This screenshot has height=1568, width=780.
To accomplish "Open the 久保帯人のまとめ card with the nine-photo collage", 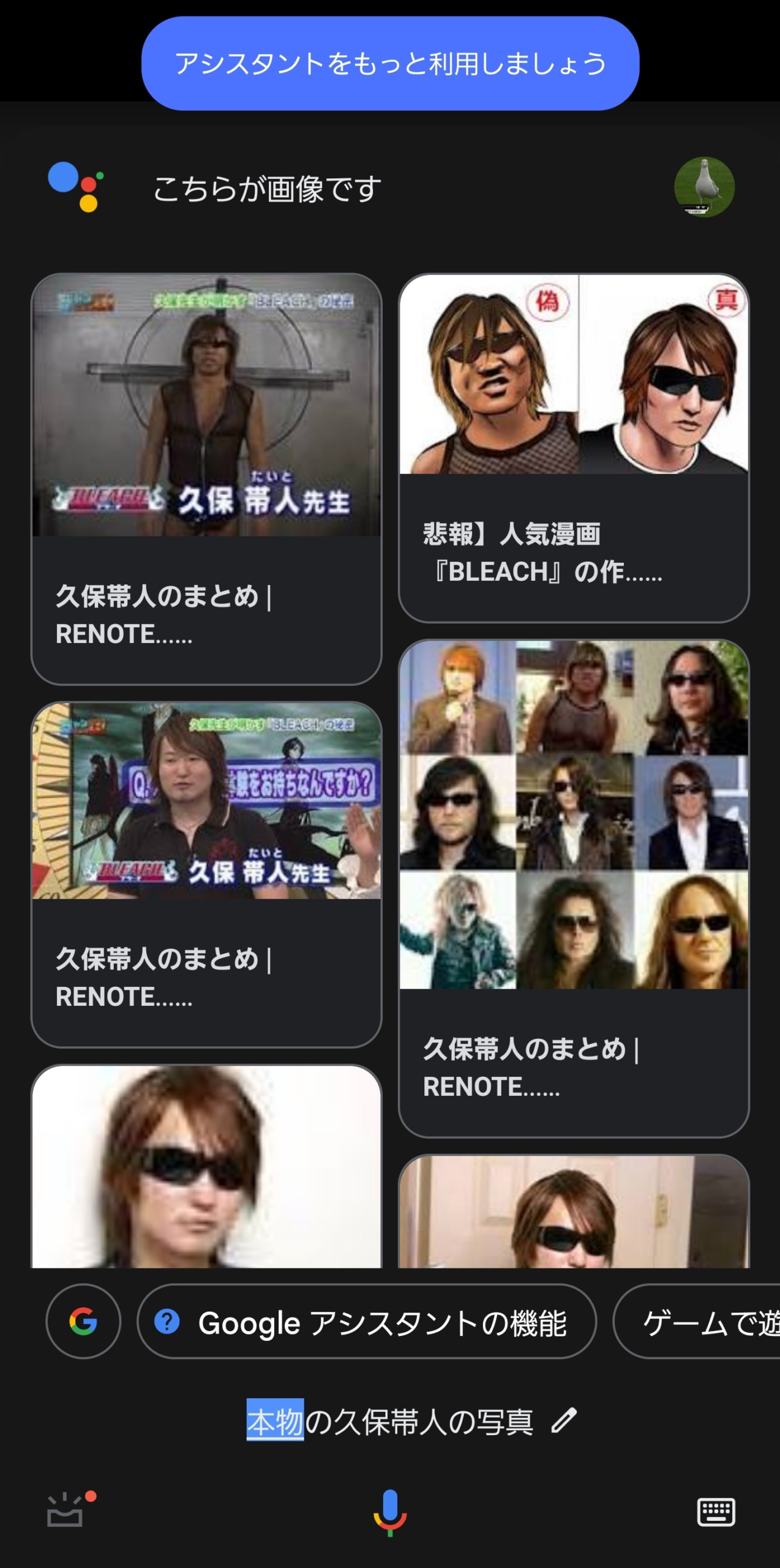I will click(574, 888).
